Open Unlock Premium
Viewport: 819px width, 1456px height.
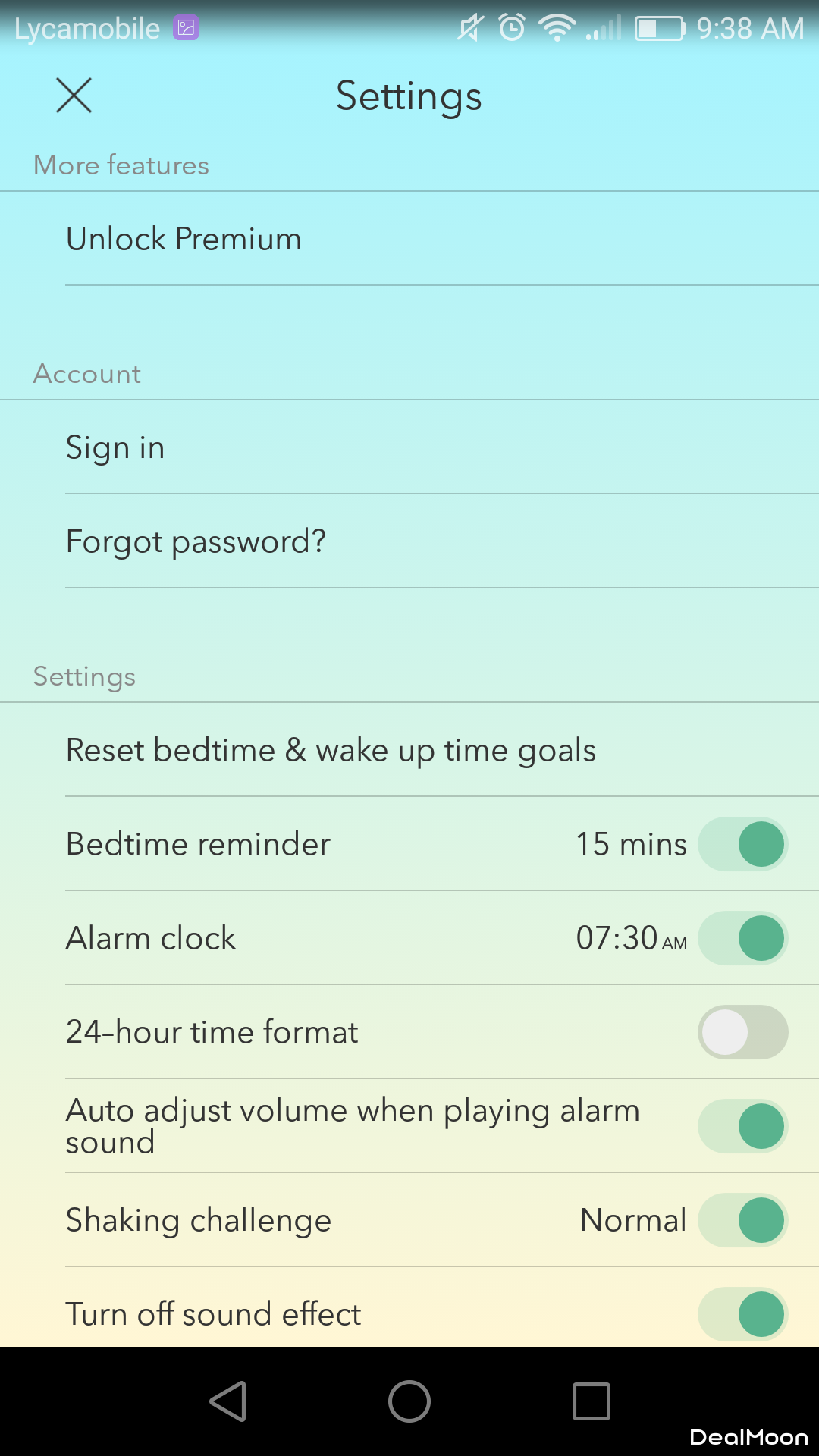[184, 239]
